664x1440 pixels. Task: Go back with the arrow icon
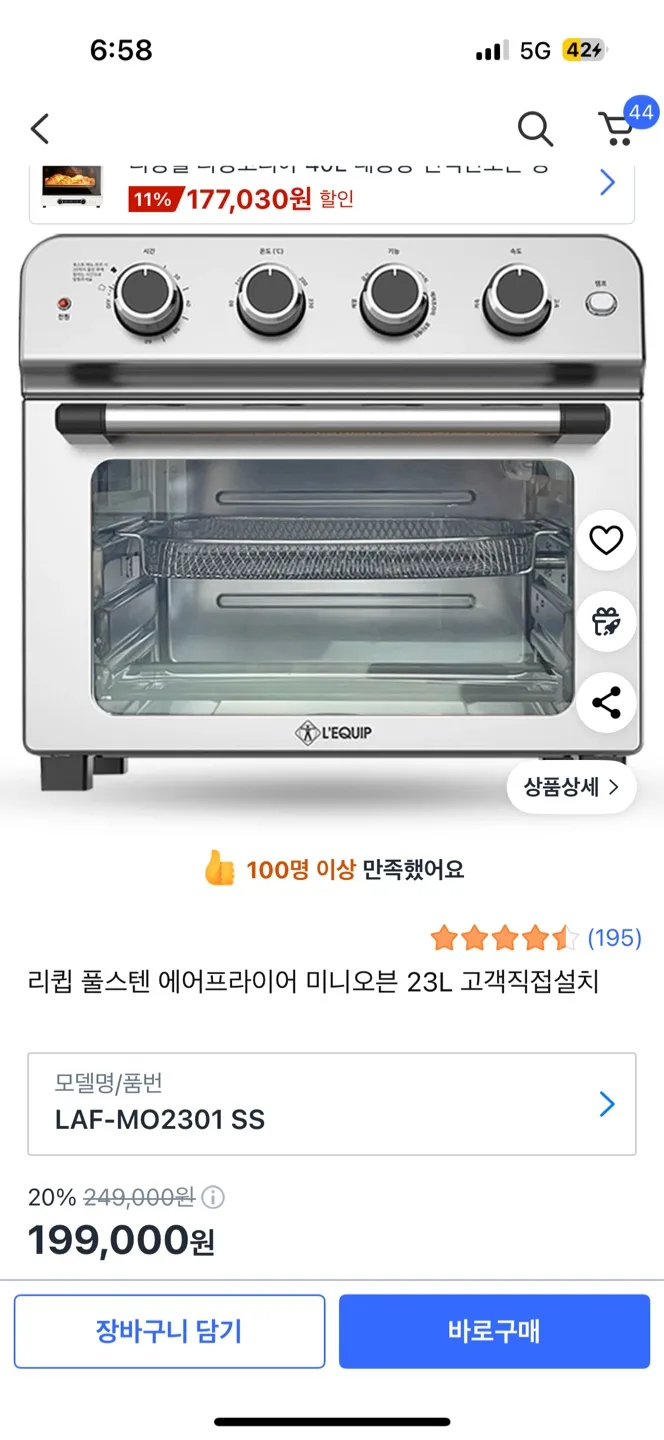40,129
